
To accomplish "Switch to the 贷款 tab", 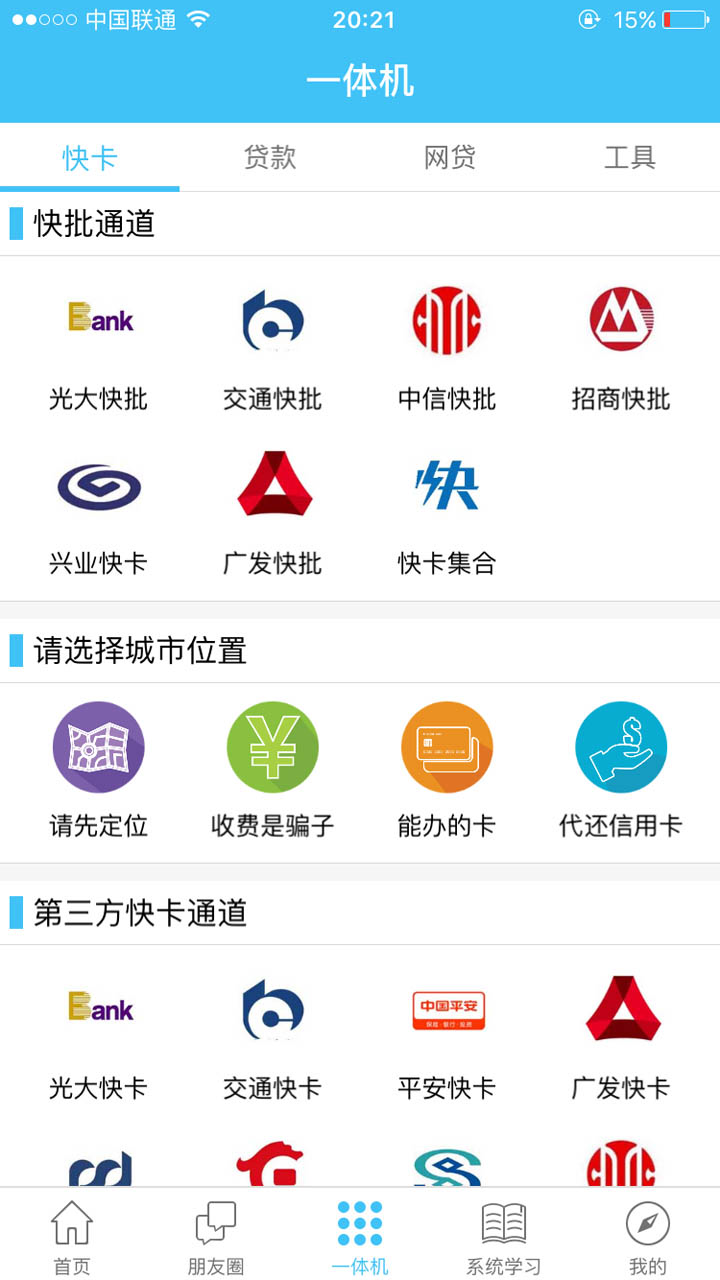I will (270, 157).
